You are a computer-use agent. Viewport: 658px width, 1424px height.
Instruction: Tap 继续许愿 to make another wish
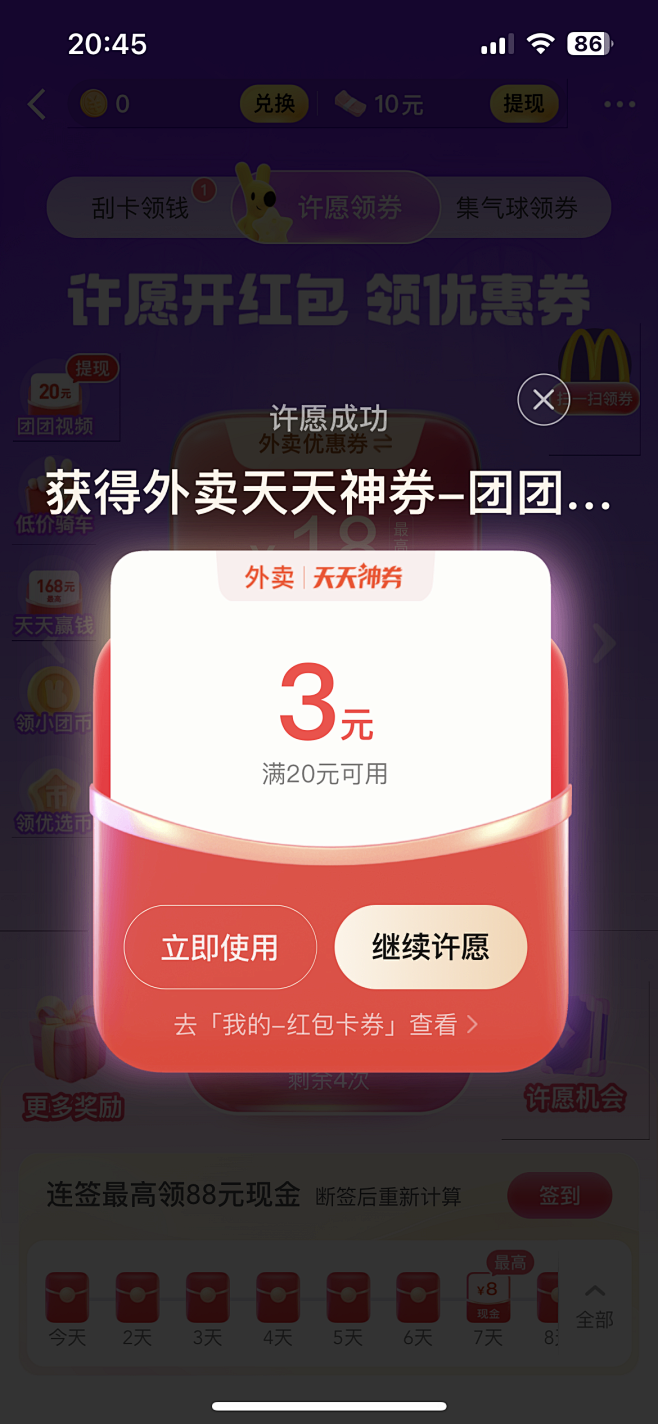[x=430, y=947]
